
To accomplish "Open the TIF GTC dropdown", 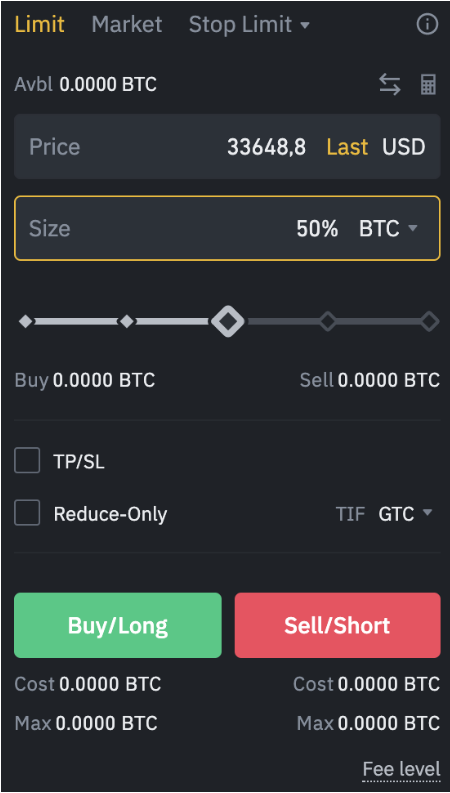I will point(406,514).
